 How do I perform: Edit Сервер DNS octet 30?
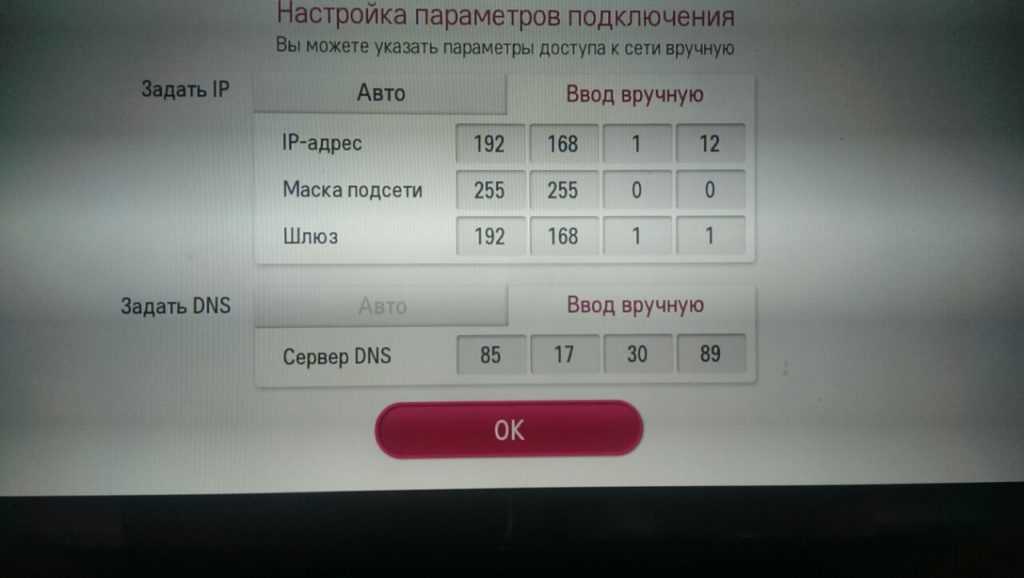pos(637,355)
